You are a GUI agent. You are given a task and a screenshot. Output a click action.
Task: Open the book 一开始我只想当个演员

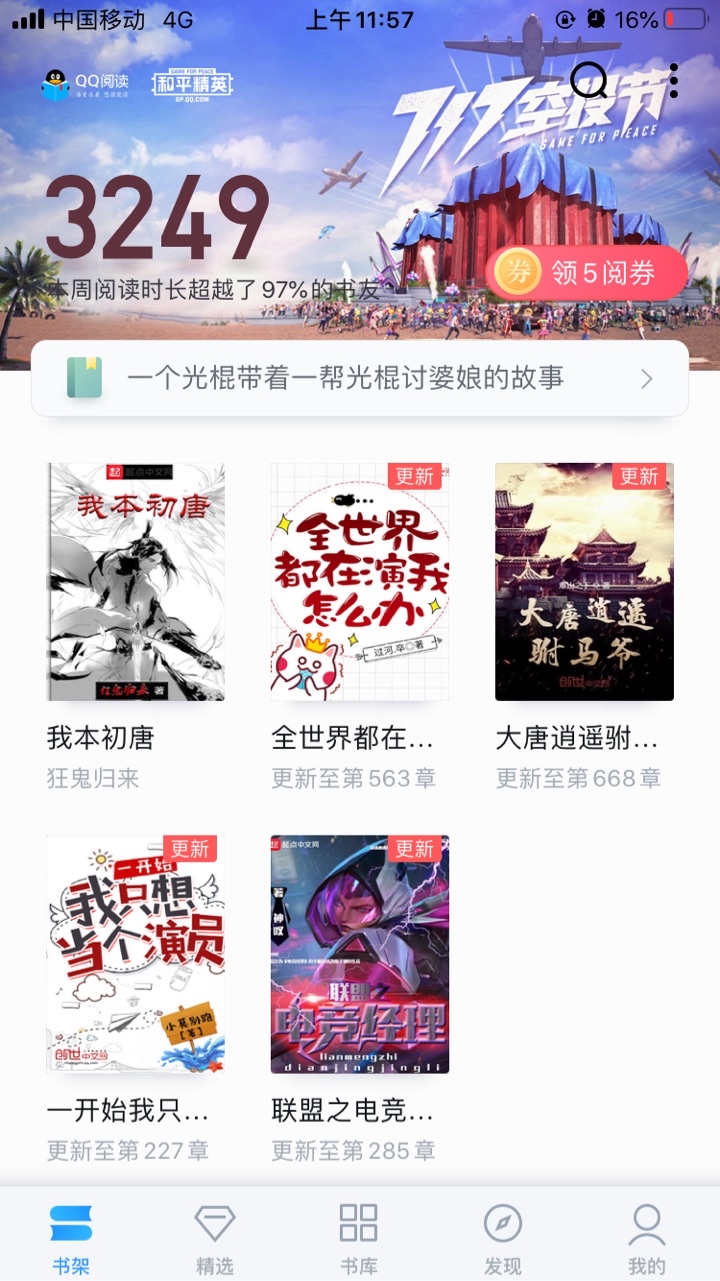click(x=136, y=954)
